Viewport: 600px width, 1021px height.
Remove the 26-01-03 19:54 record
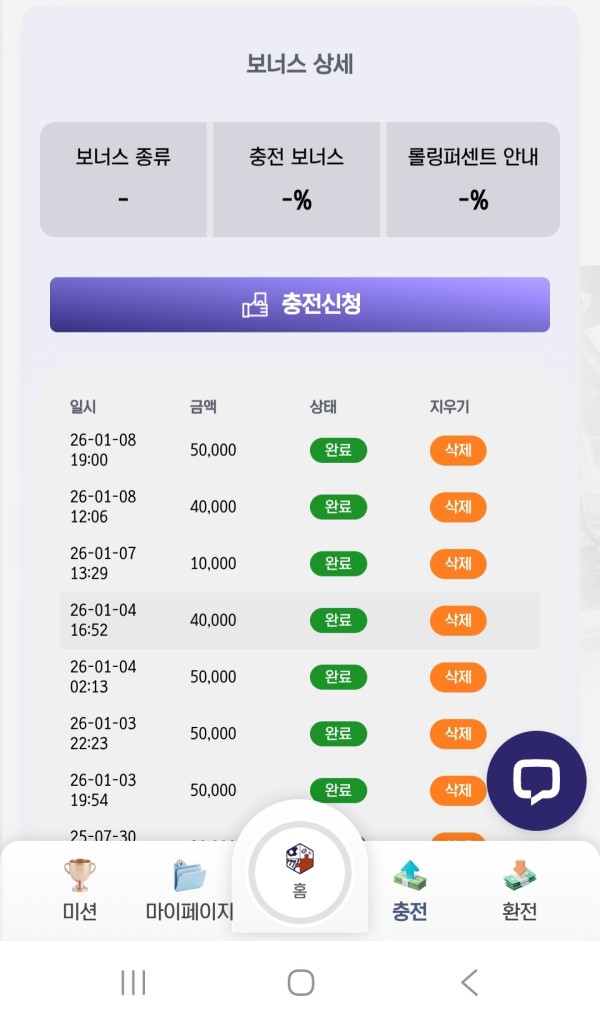(458, 790)
